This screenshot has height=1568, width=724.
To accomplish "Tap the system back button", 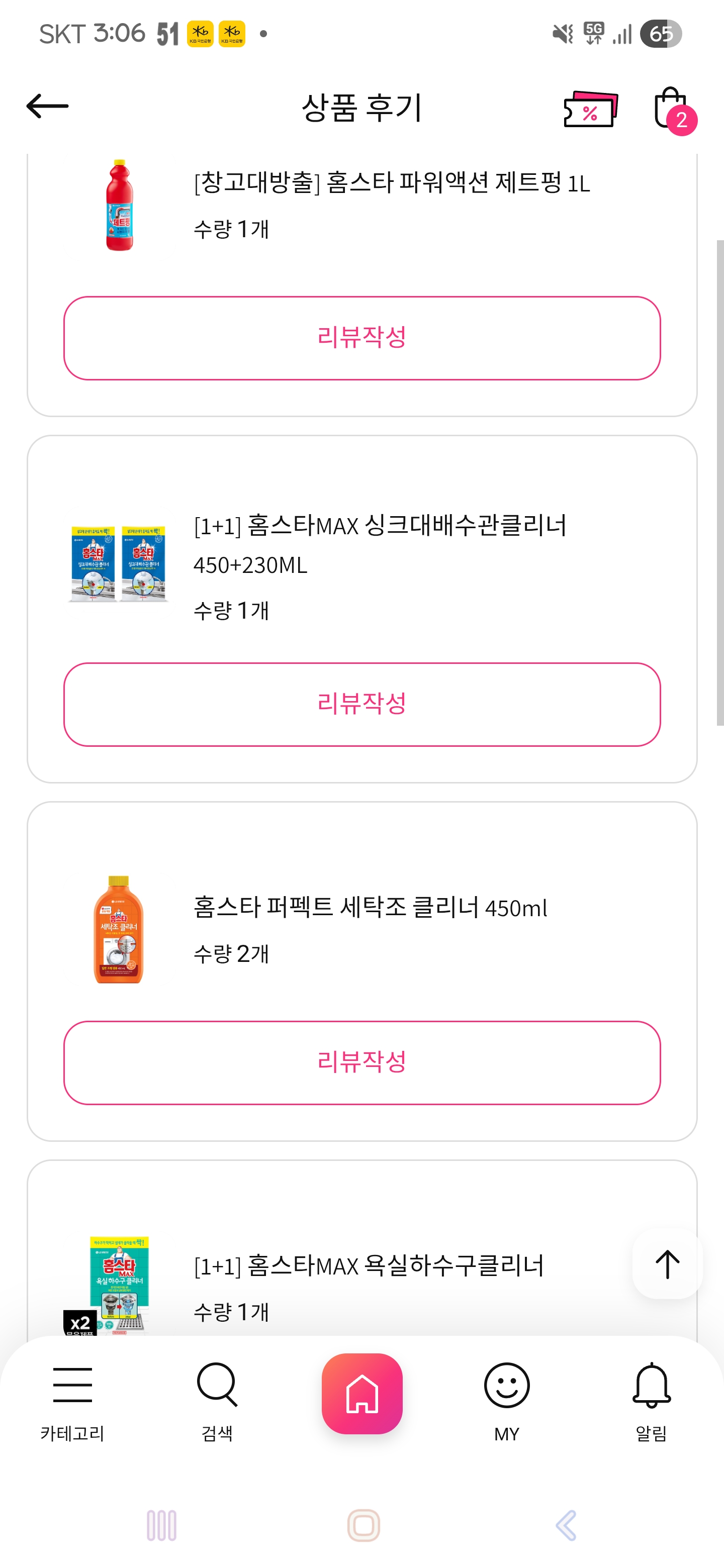I will (566, 1525).
